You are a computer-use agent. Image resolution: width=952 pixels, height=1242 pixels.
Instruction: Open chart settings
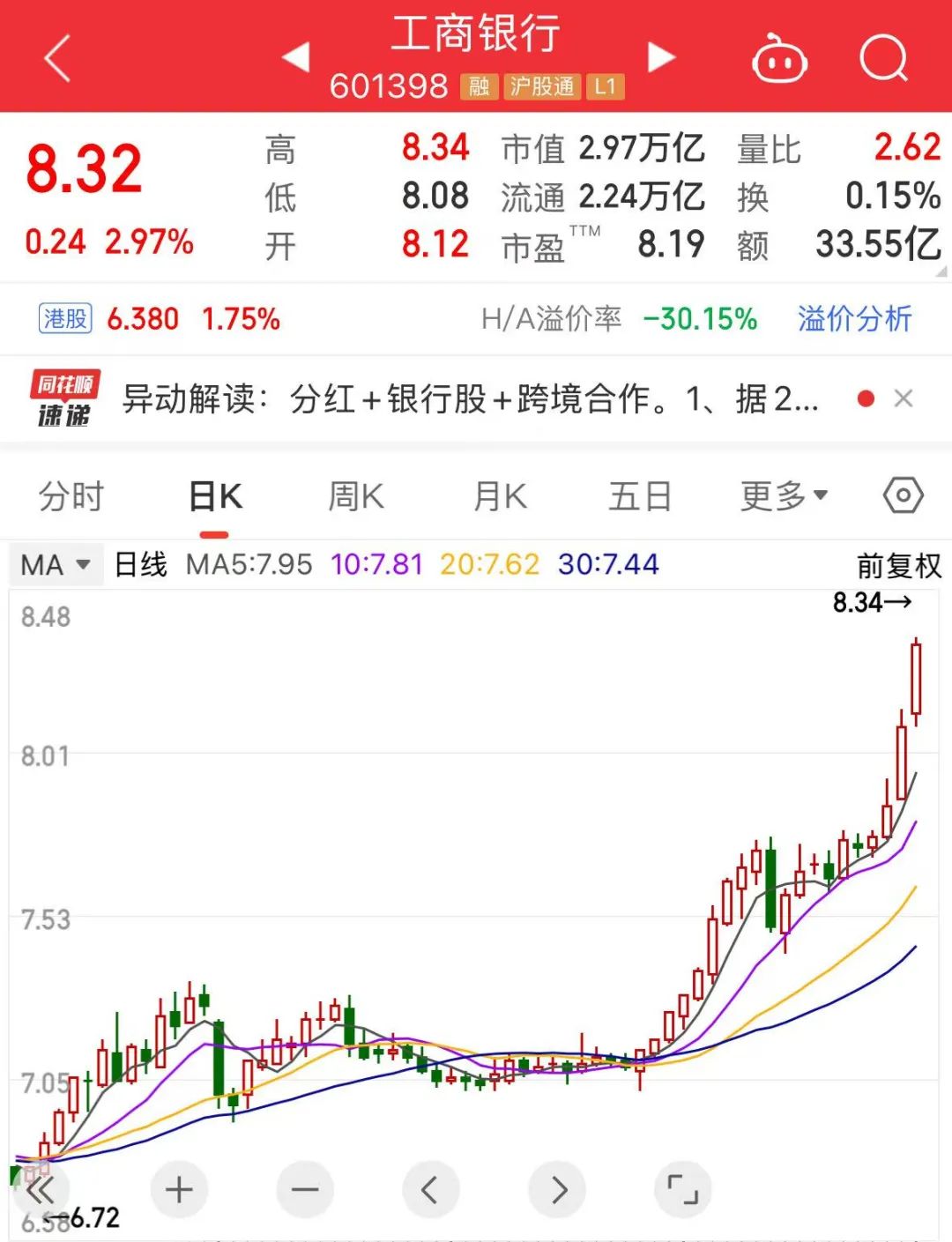903,495
